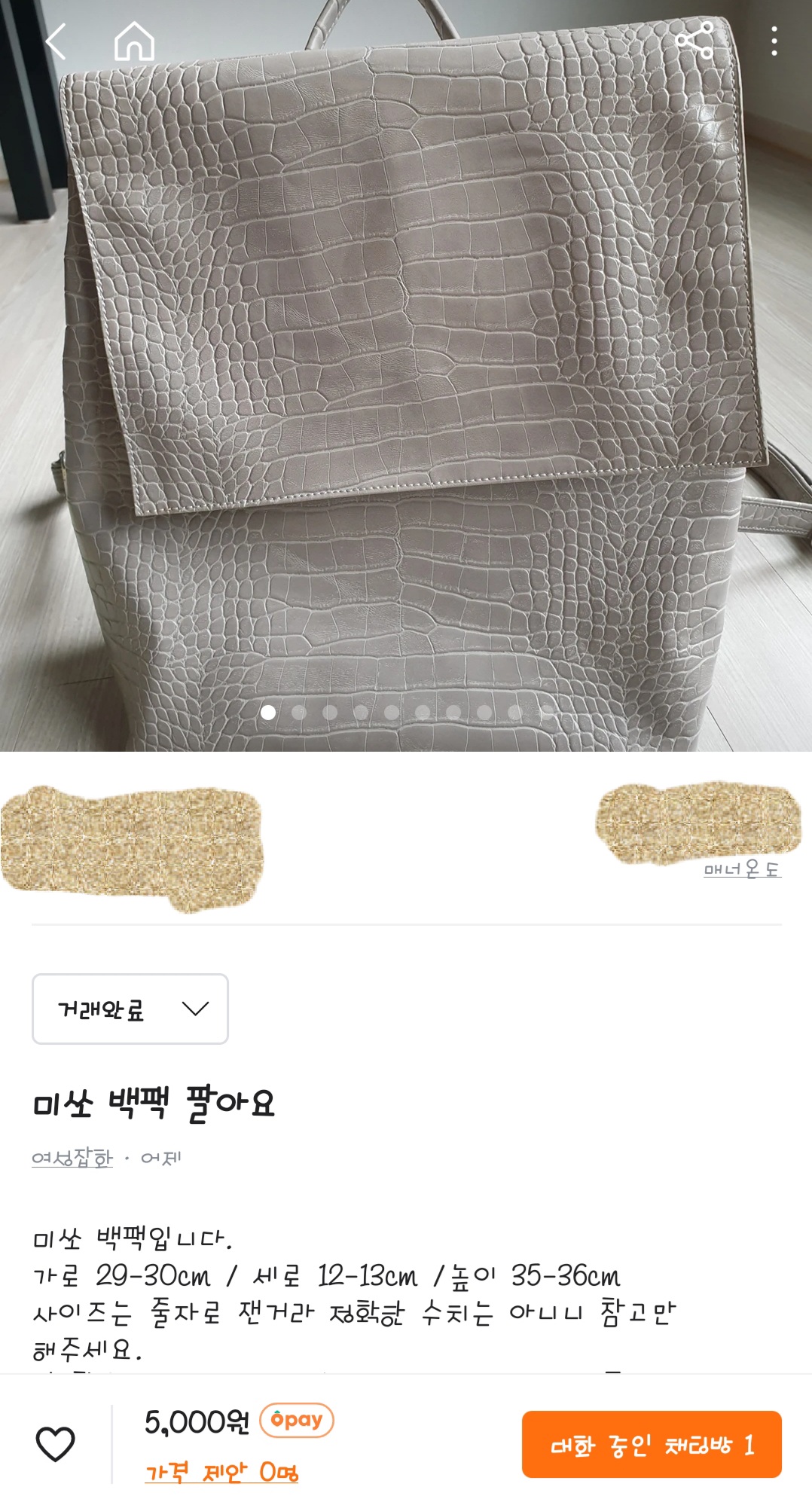Open the home icon
Viewport: 812px width, 1499px height.
tap(134, 41)
